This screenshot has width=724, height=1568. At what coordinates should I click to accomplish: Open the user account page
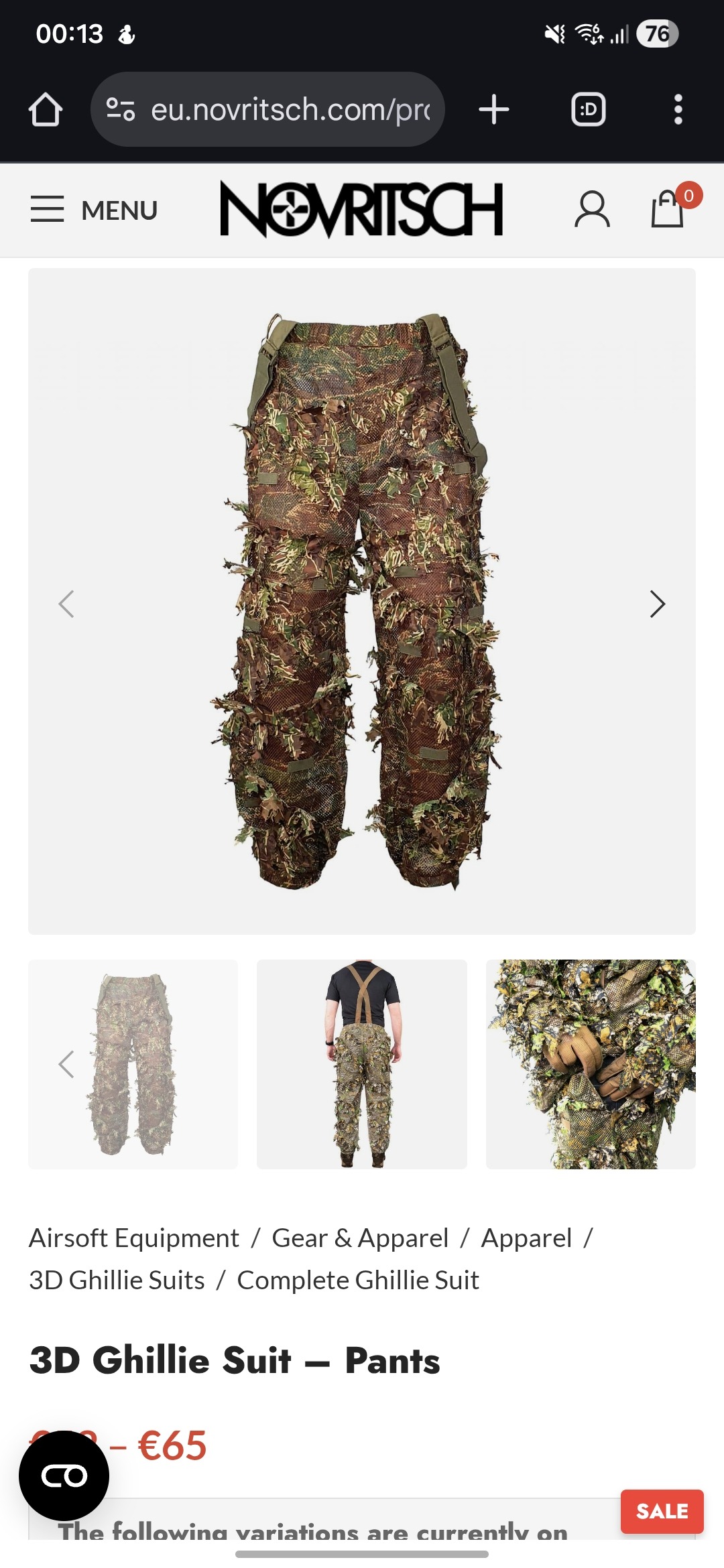(592, 210)
